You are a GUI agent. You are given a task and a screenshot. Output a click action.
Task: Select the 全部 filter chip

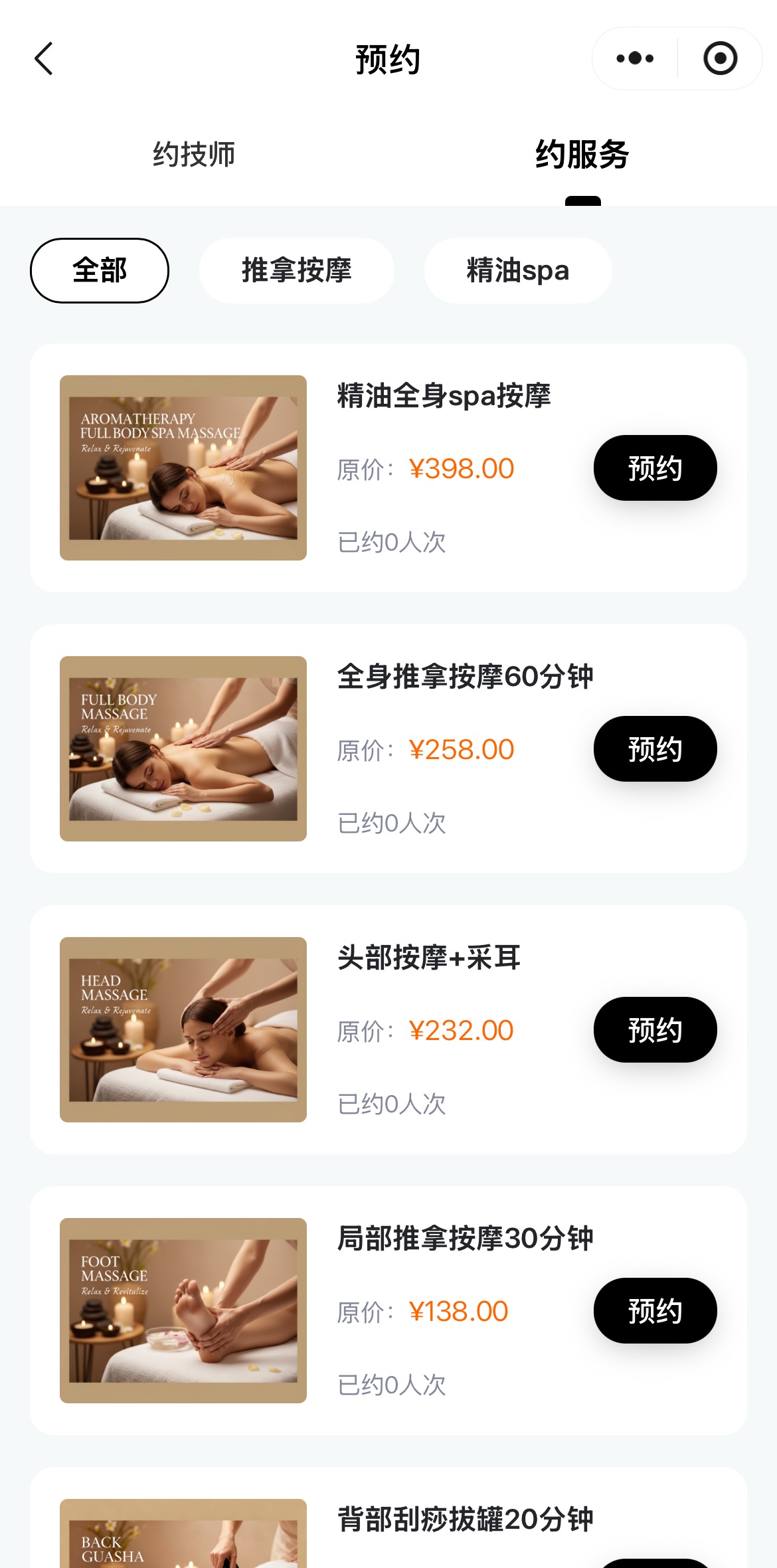coord(100,270)
